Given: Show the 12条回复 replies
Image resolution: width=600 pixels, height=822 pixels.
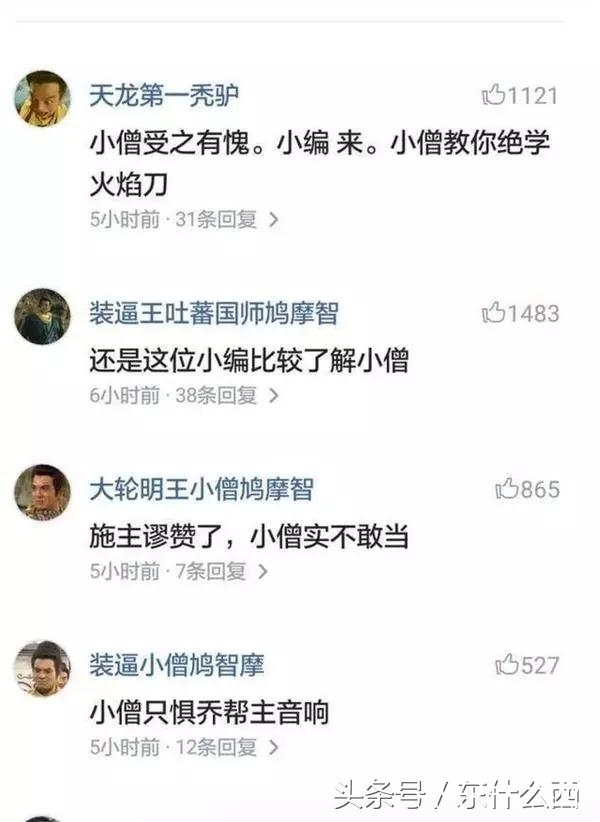Looking at the screenshot, I should click(x=227, y=746).
